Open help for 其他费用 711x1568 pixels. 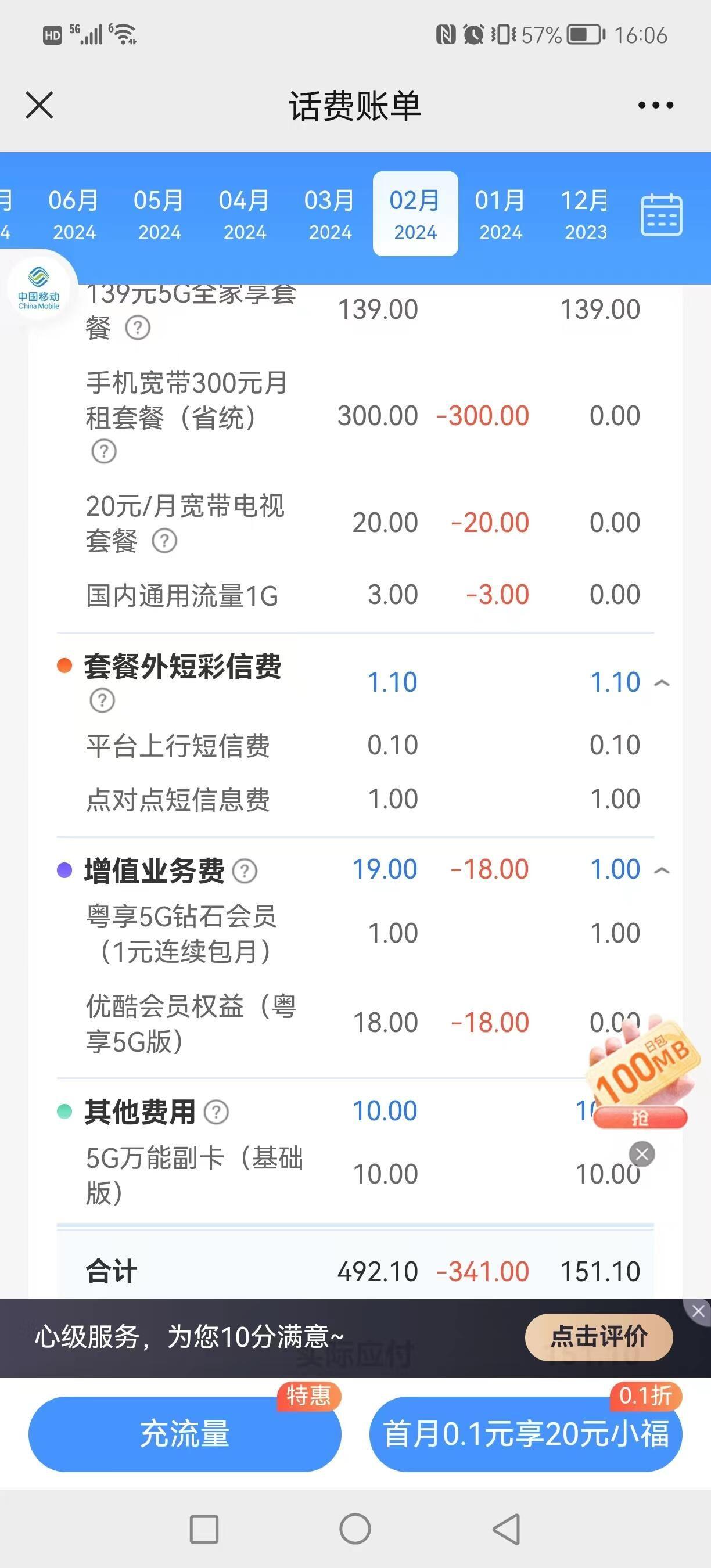click(216, 1112)
